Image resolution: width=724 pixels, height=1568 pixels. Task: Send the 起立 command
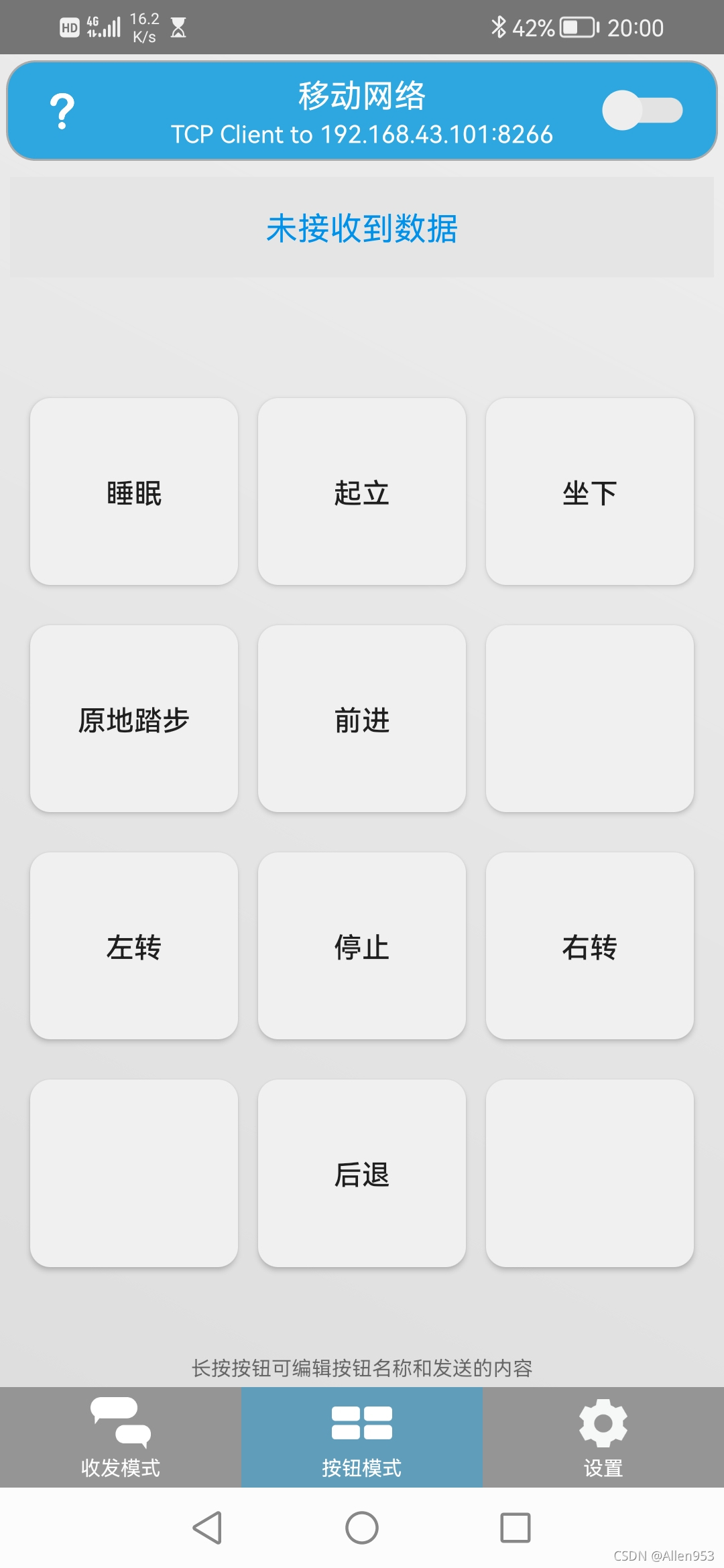pos(362,492)
